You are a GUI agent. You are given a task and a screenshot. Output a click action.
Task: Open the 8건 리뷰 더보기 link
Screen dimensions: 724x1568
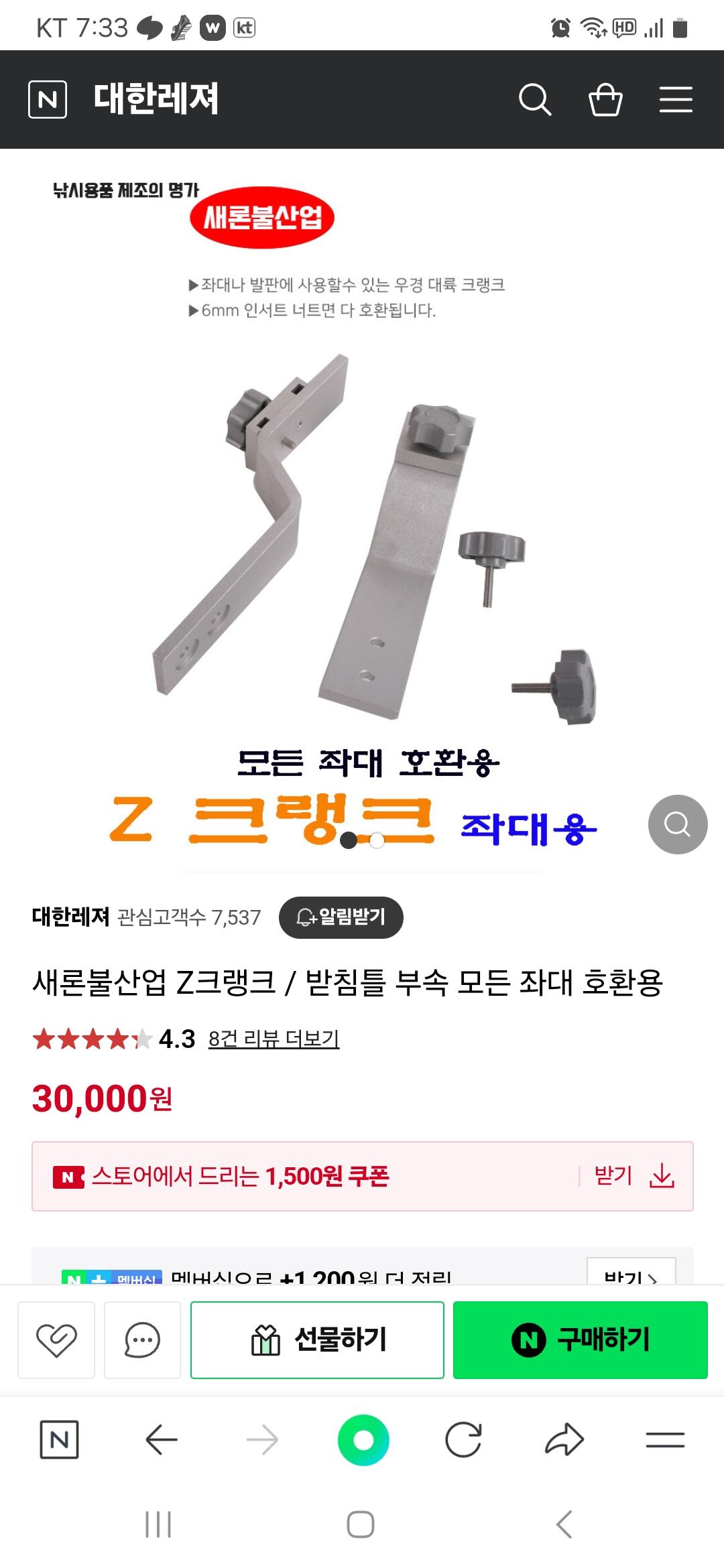274,1039
